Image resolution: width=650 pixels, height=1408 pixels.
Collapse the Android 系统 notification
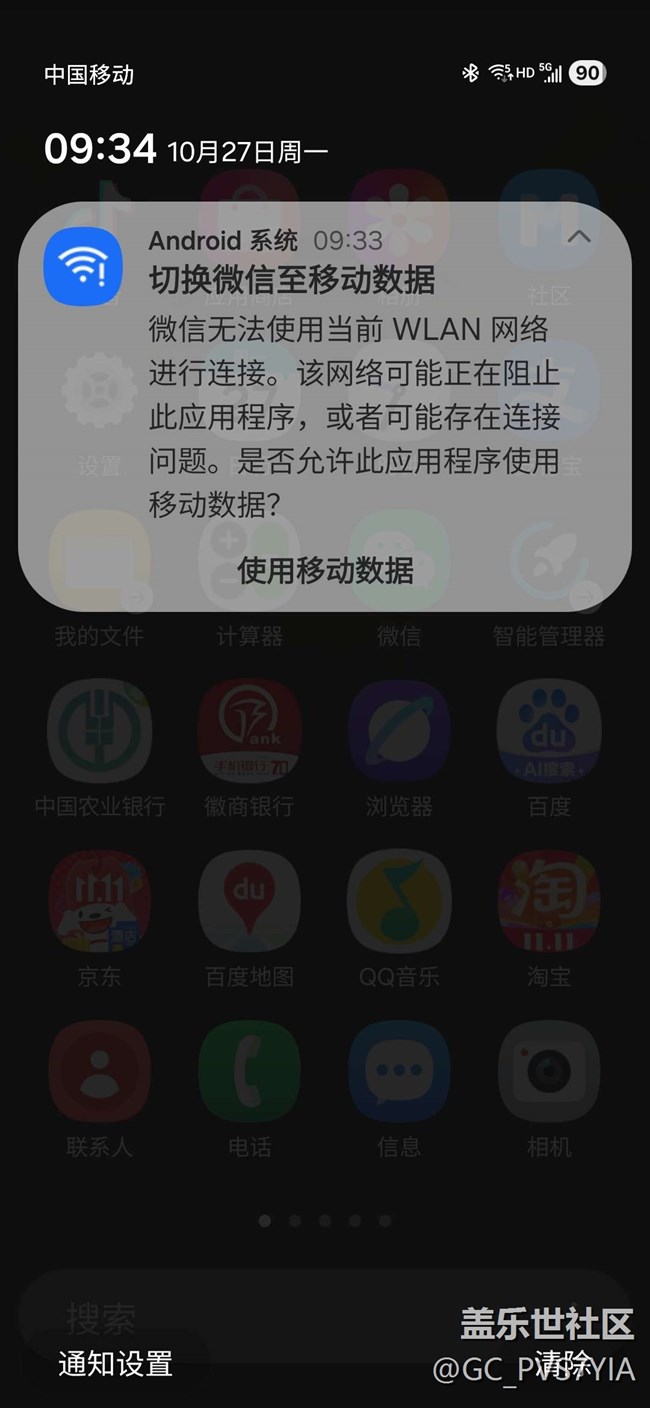(579, 238)
